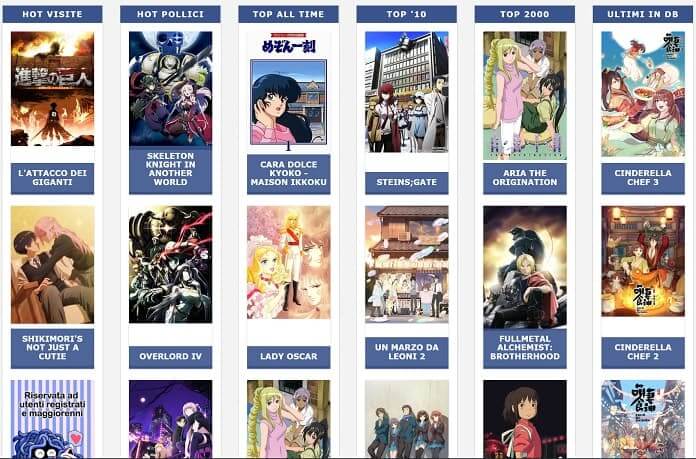Viewport: 696px width, 459px height.
Task: Open the Lady Oscar title link
Action: (x=288, y=355)
